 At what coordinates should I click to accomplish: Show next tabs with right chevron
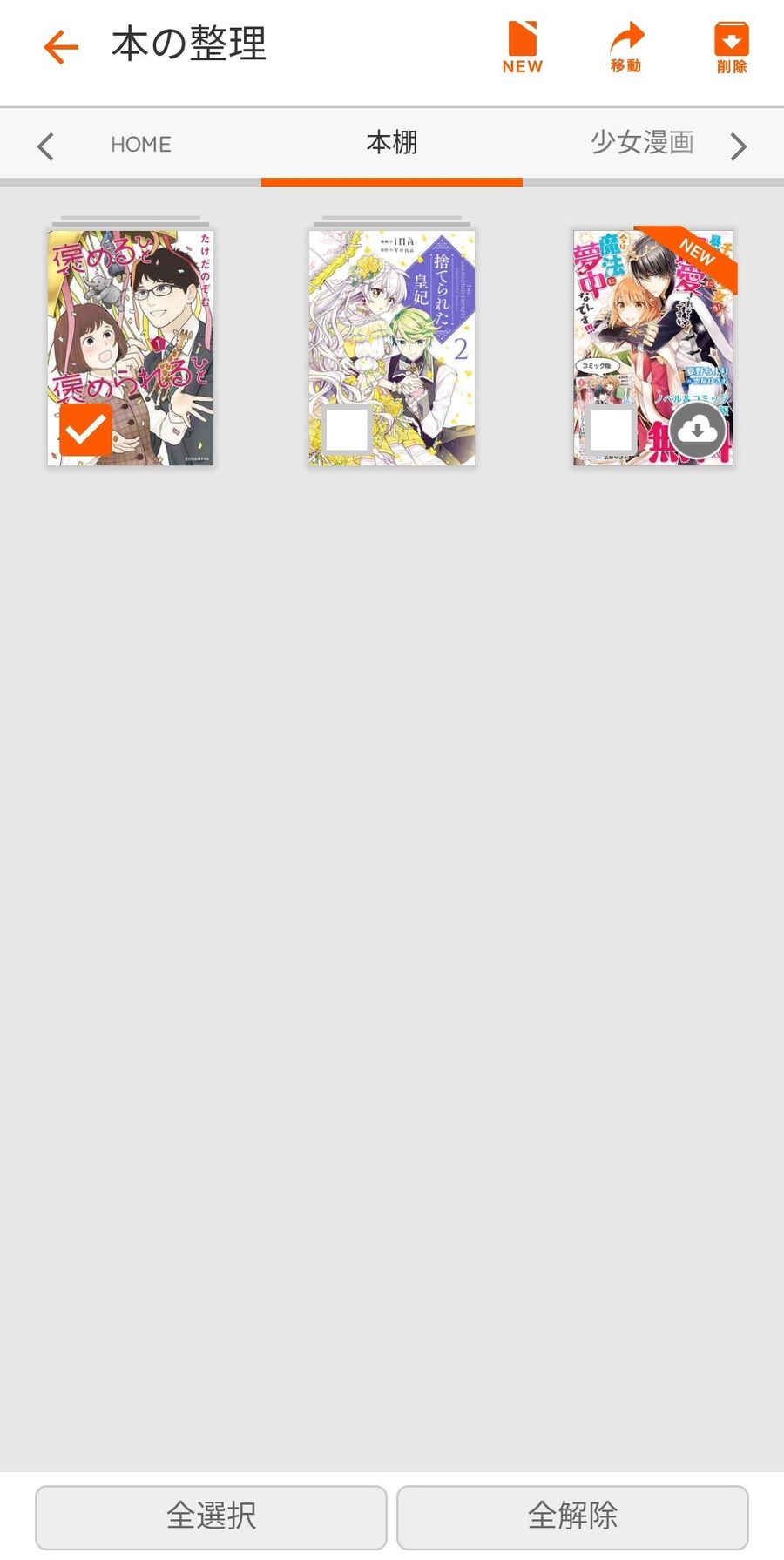click(738, 146)
